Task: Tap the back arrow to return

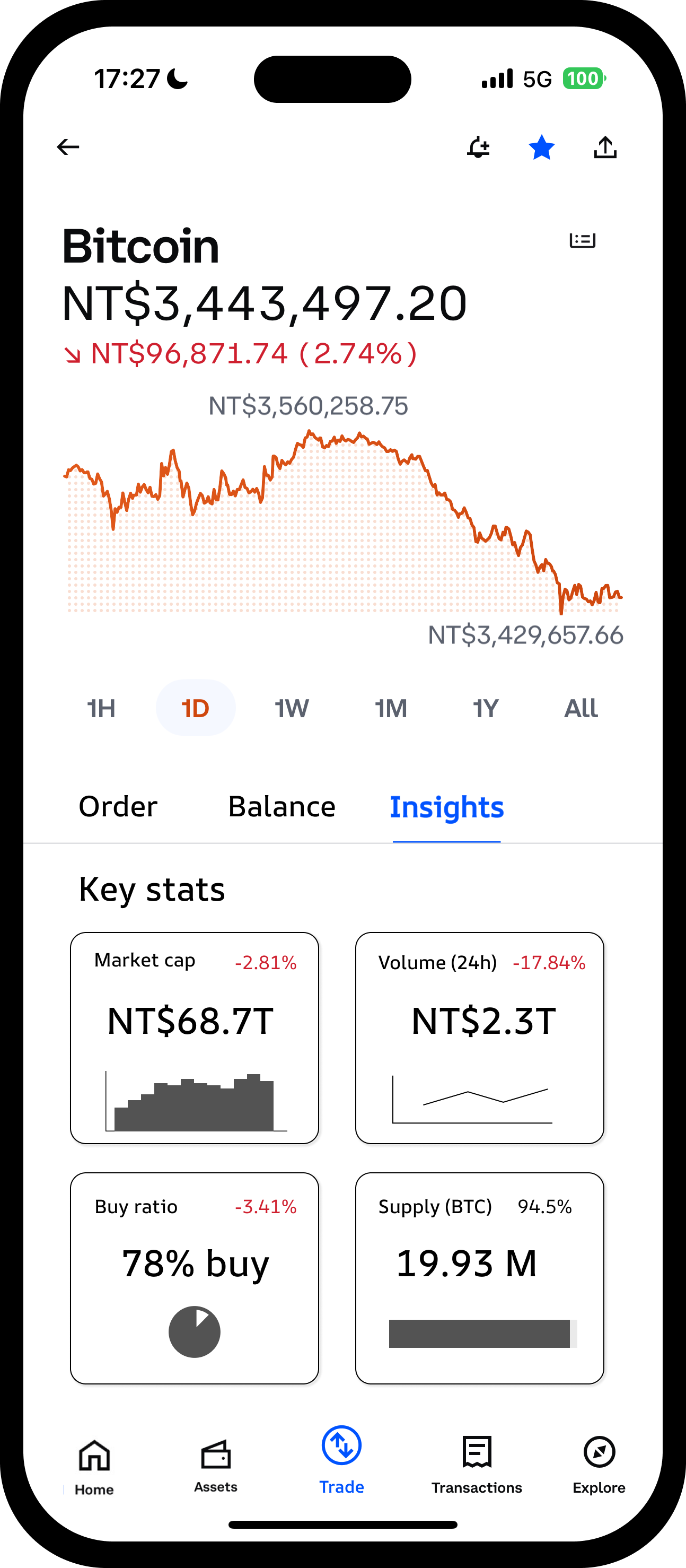Action: pyautogui.click(x=67, y=147)
